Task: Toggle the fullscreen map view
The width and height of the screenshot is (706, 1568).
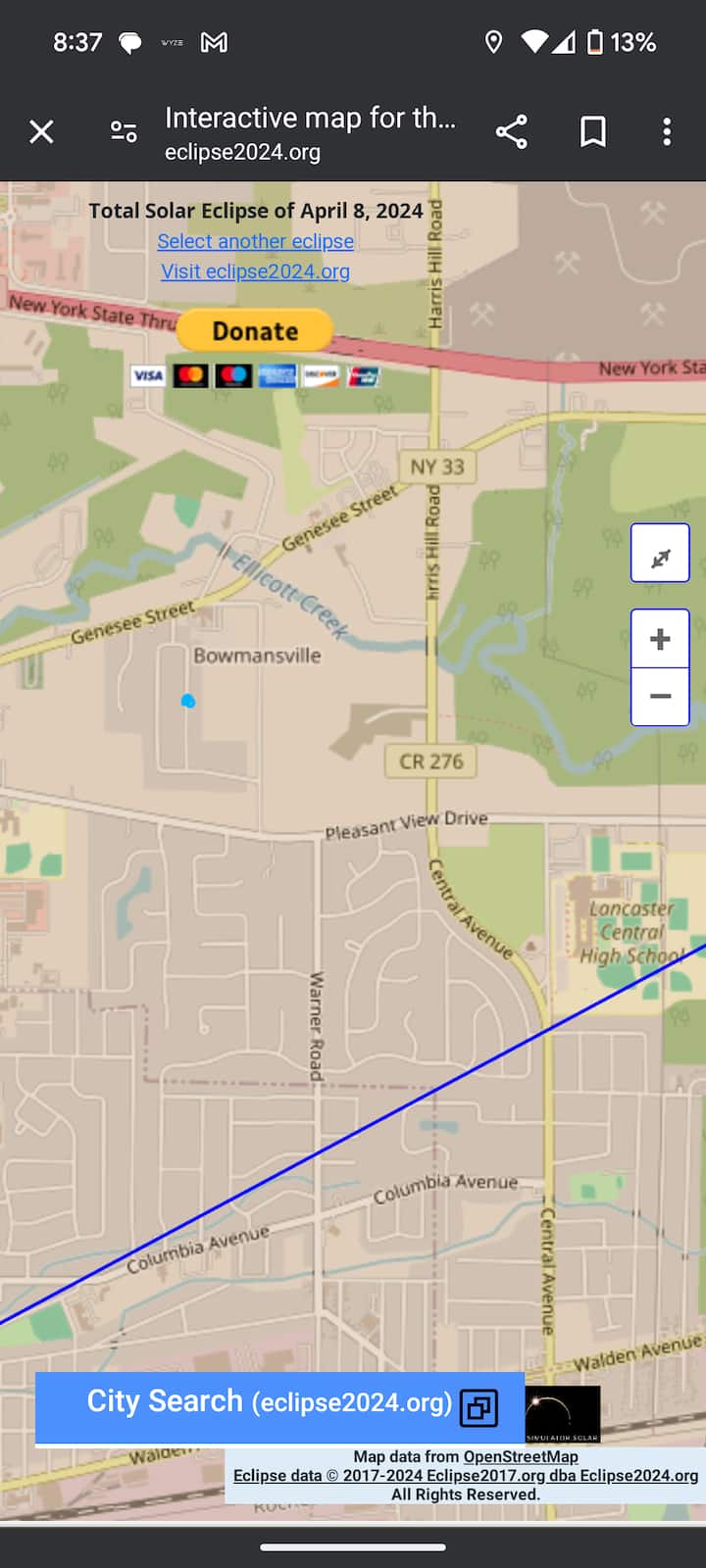Action: click(660, 554)
